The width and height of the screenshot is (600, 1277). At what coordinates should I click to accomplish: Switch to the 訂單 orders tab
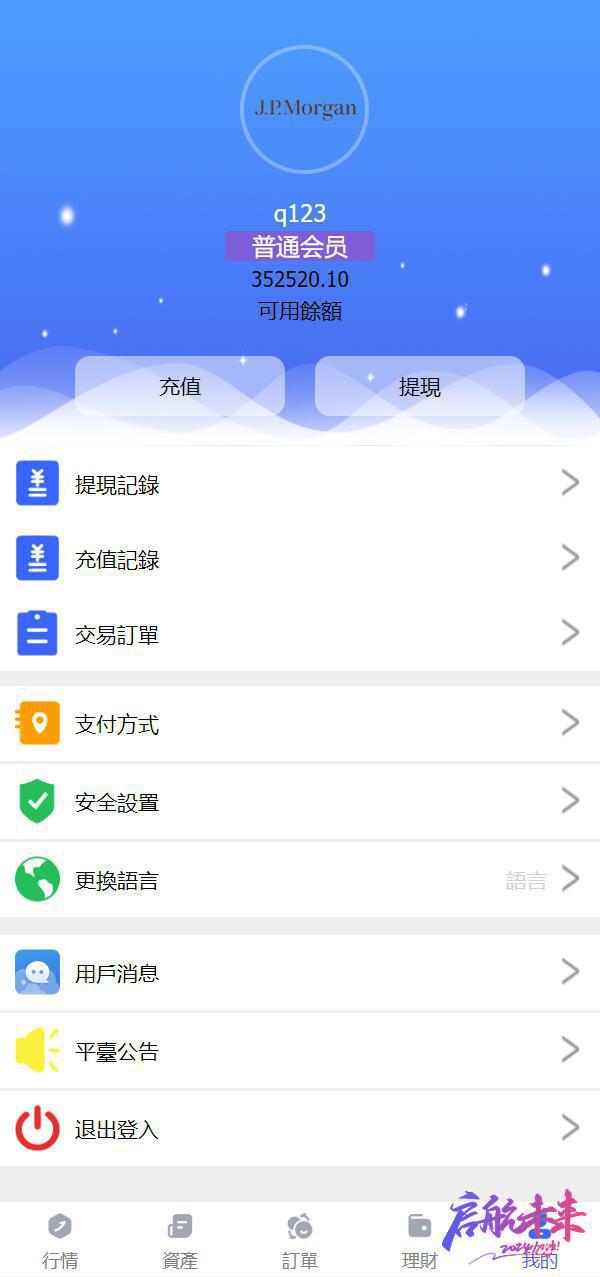300,1240
